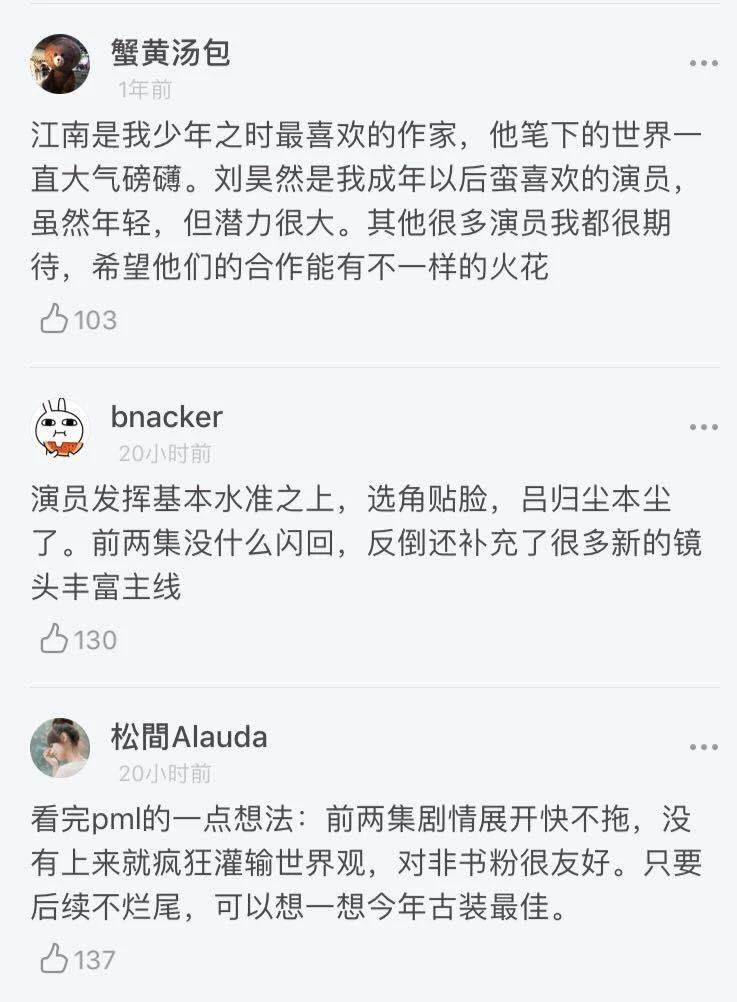Like 松間Alauda's comment with 137 likes
737x1002 pixels.
[54, 960]
